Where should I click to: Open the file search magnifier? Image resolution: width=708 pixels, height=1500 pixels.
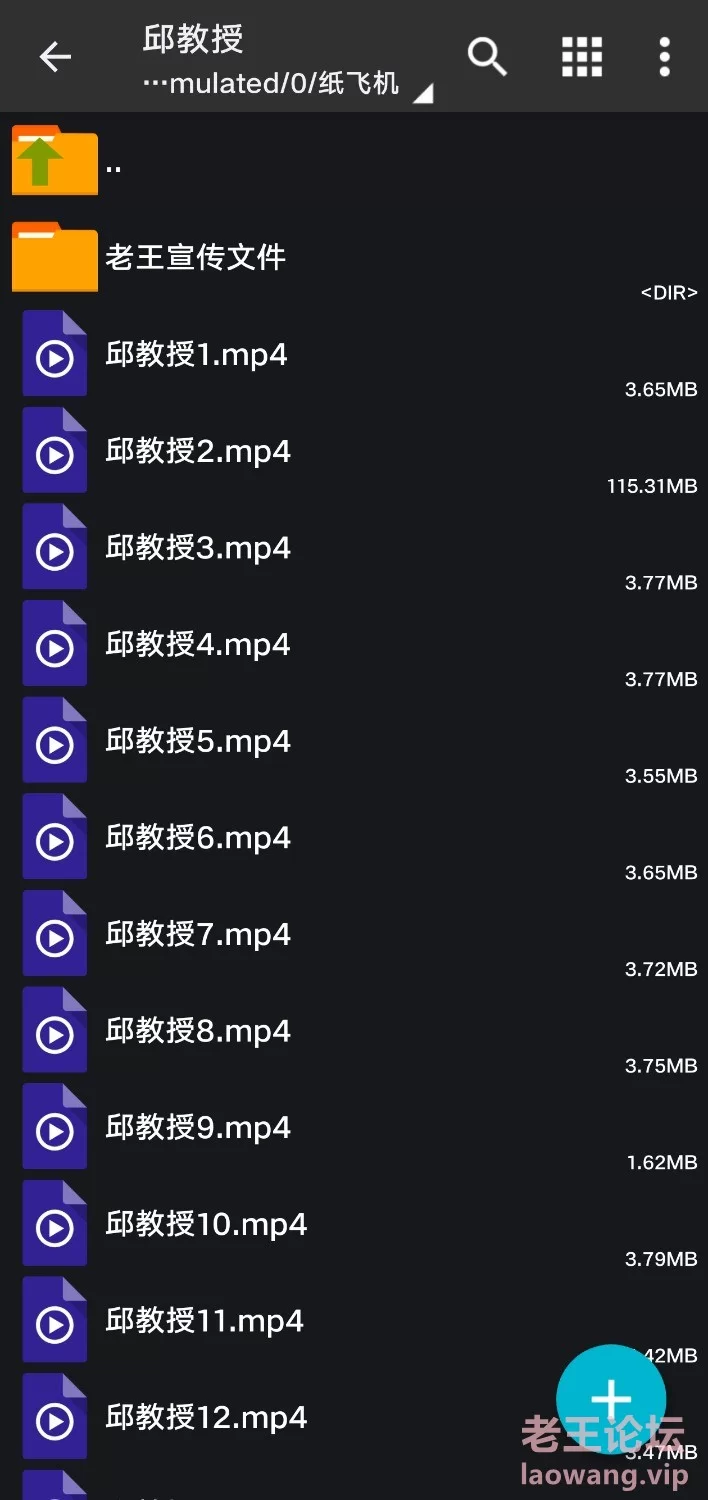tap(487, 57)
